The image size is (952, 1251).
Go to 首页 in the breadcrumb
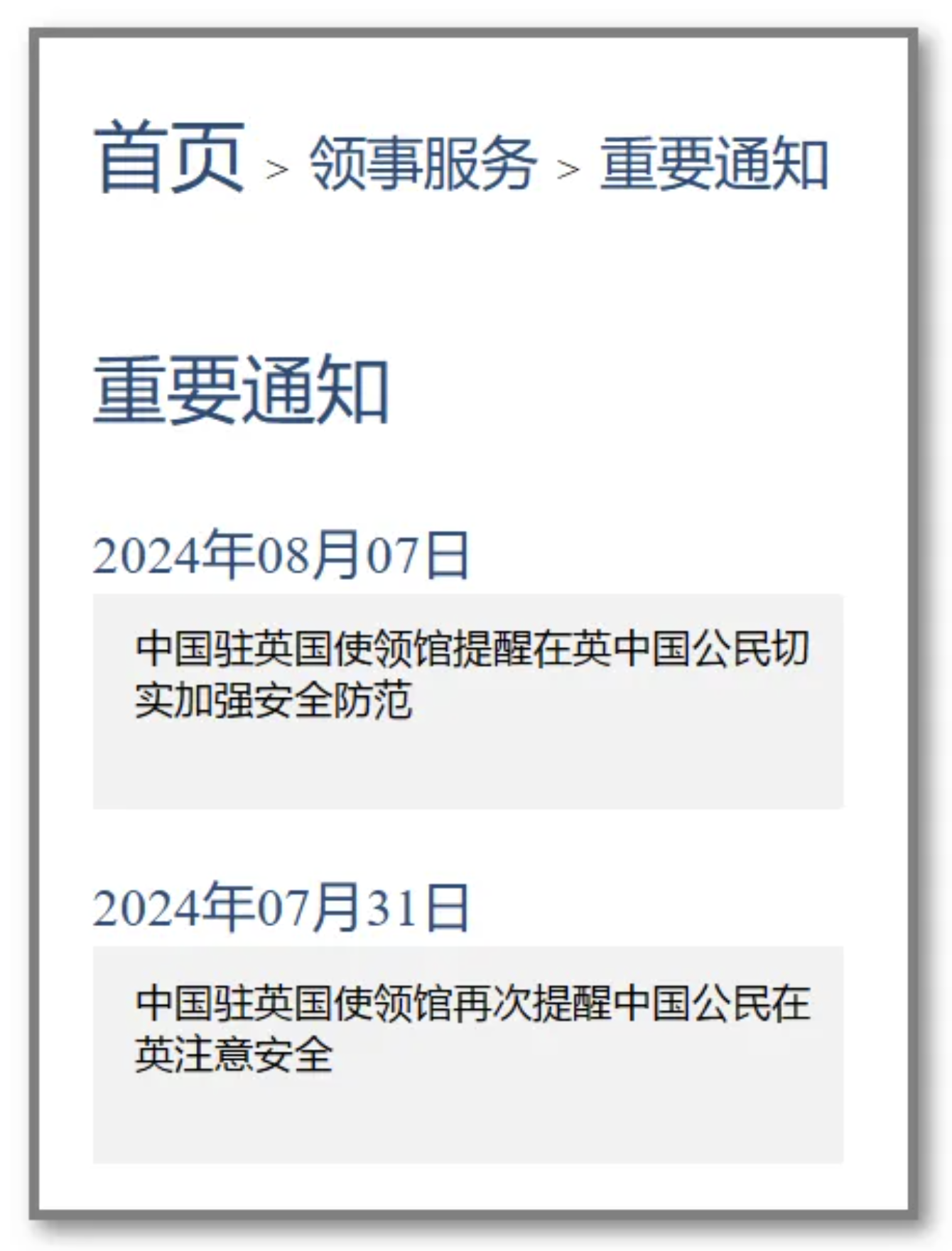pyautogui.click(x=169, y=158)
